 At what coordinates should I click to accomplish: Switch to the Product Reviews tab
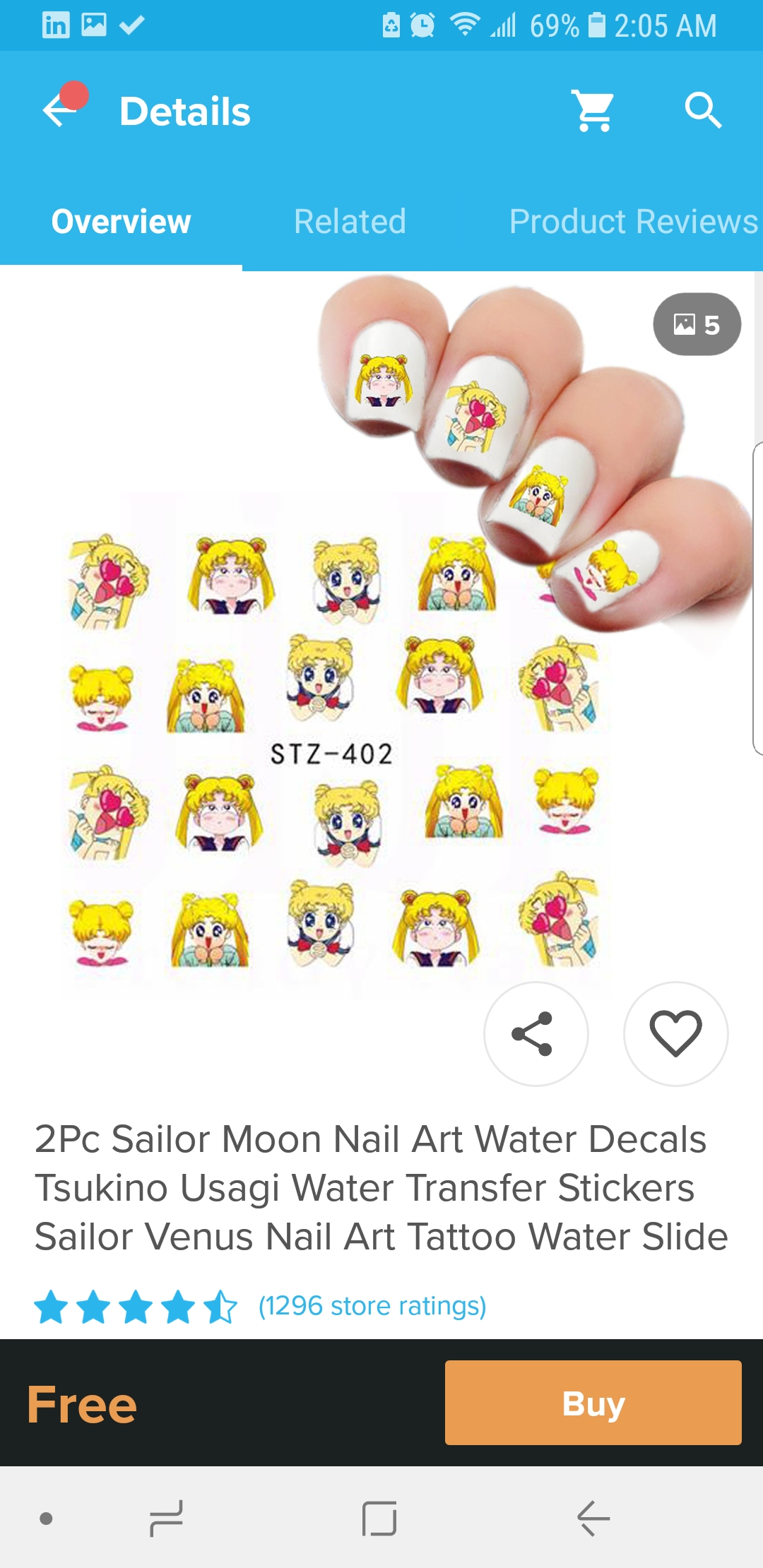[x=634, y=221]
